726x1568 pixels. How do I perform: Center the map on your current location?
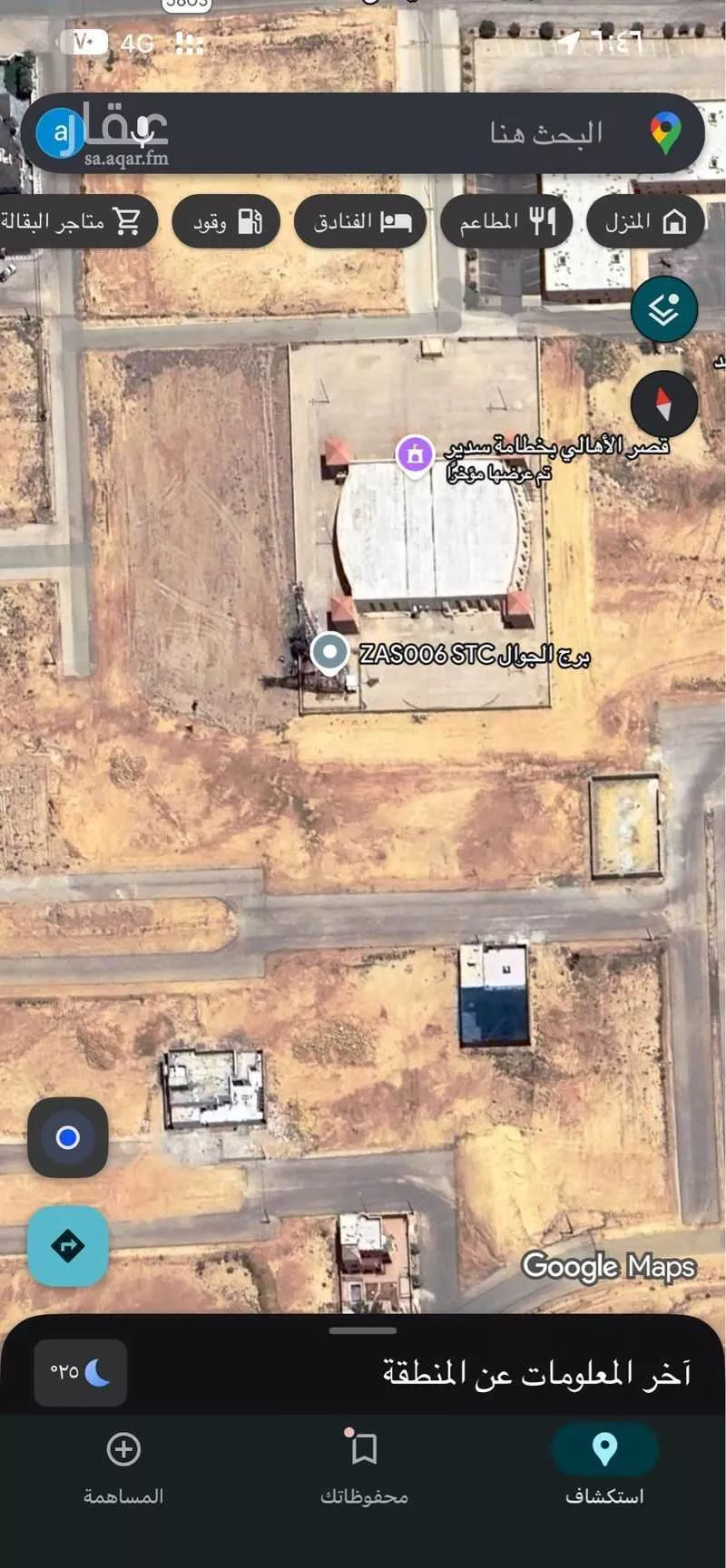(x=67, y=1137)
